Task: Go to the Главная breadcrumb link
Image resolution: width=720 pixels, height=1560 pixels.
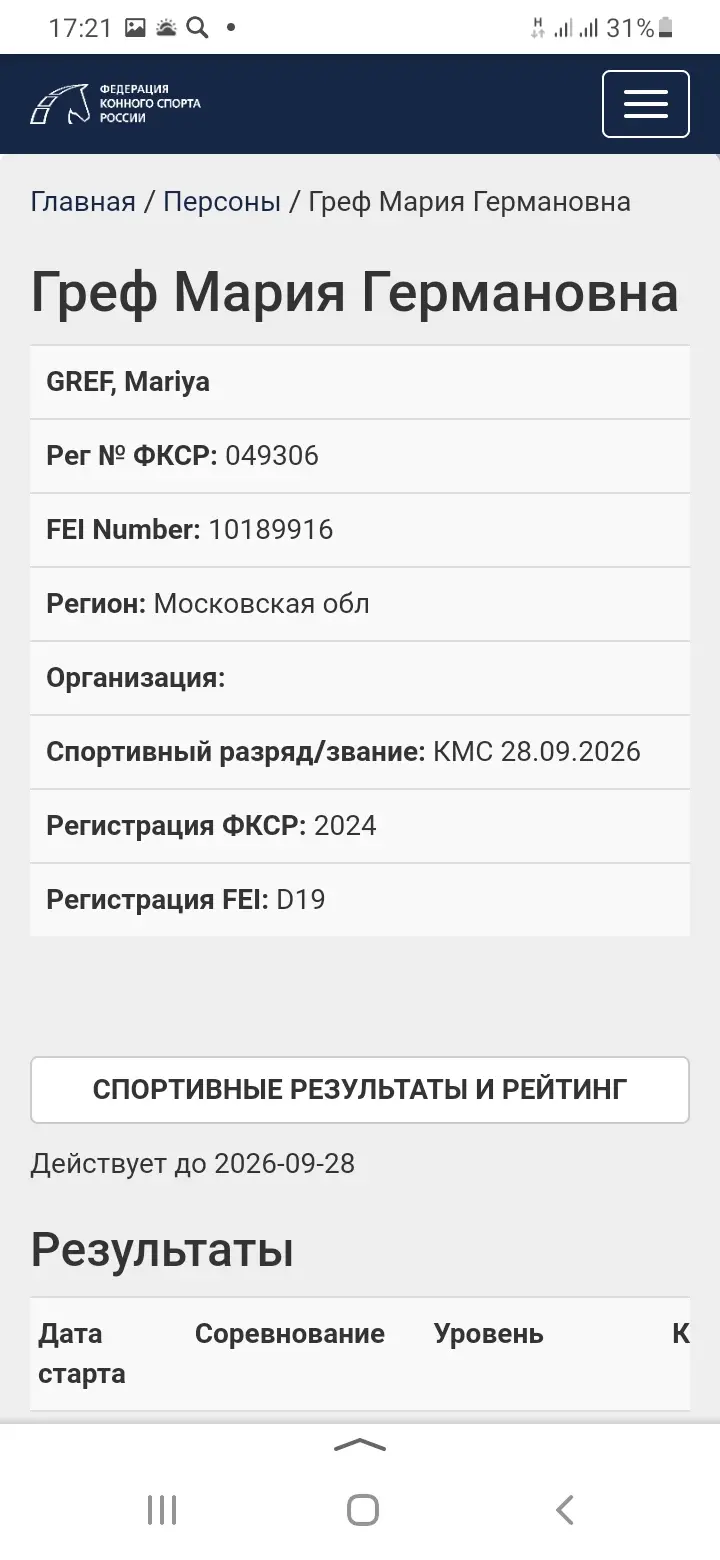Action: (x=83, y=202)
